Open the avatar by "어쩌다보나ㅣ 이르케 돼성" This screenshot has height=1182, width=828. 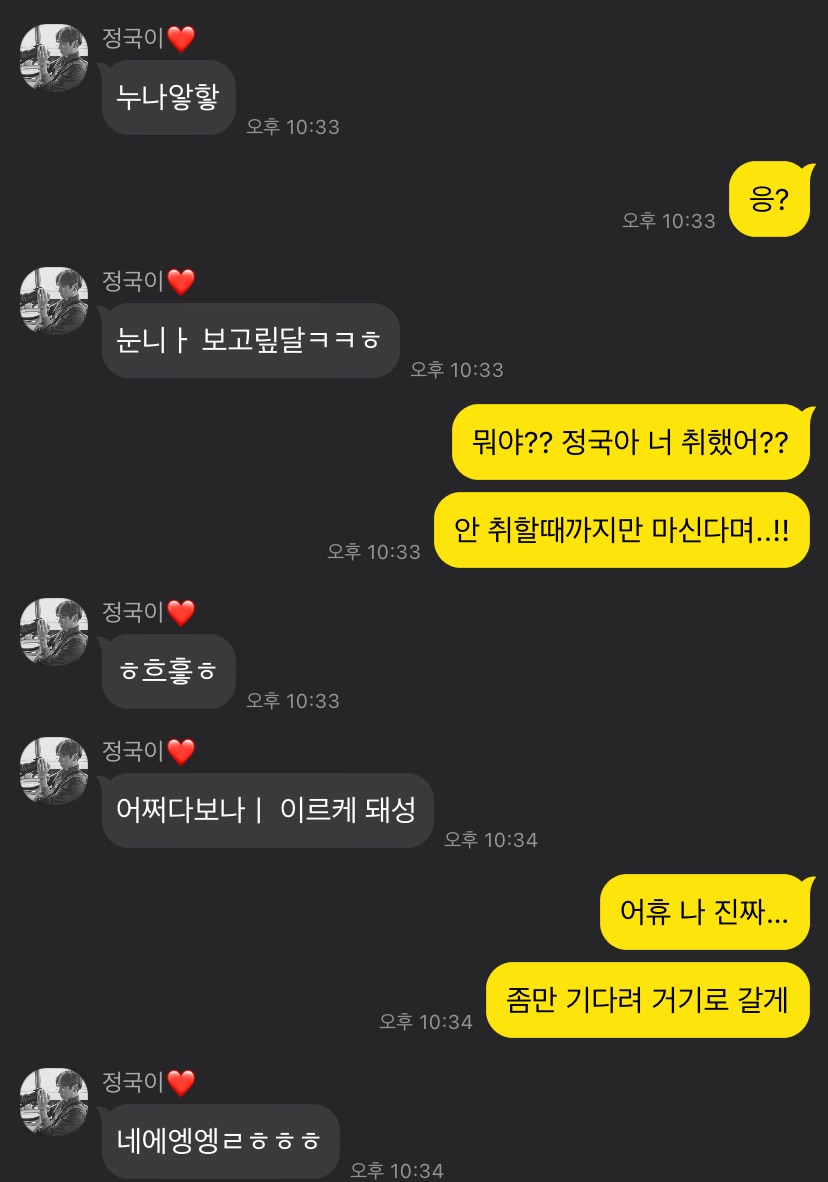pyautogui.click(x=54, y=771)
